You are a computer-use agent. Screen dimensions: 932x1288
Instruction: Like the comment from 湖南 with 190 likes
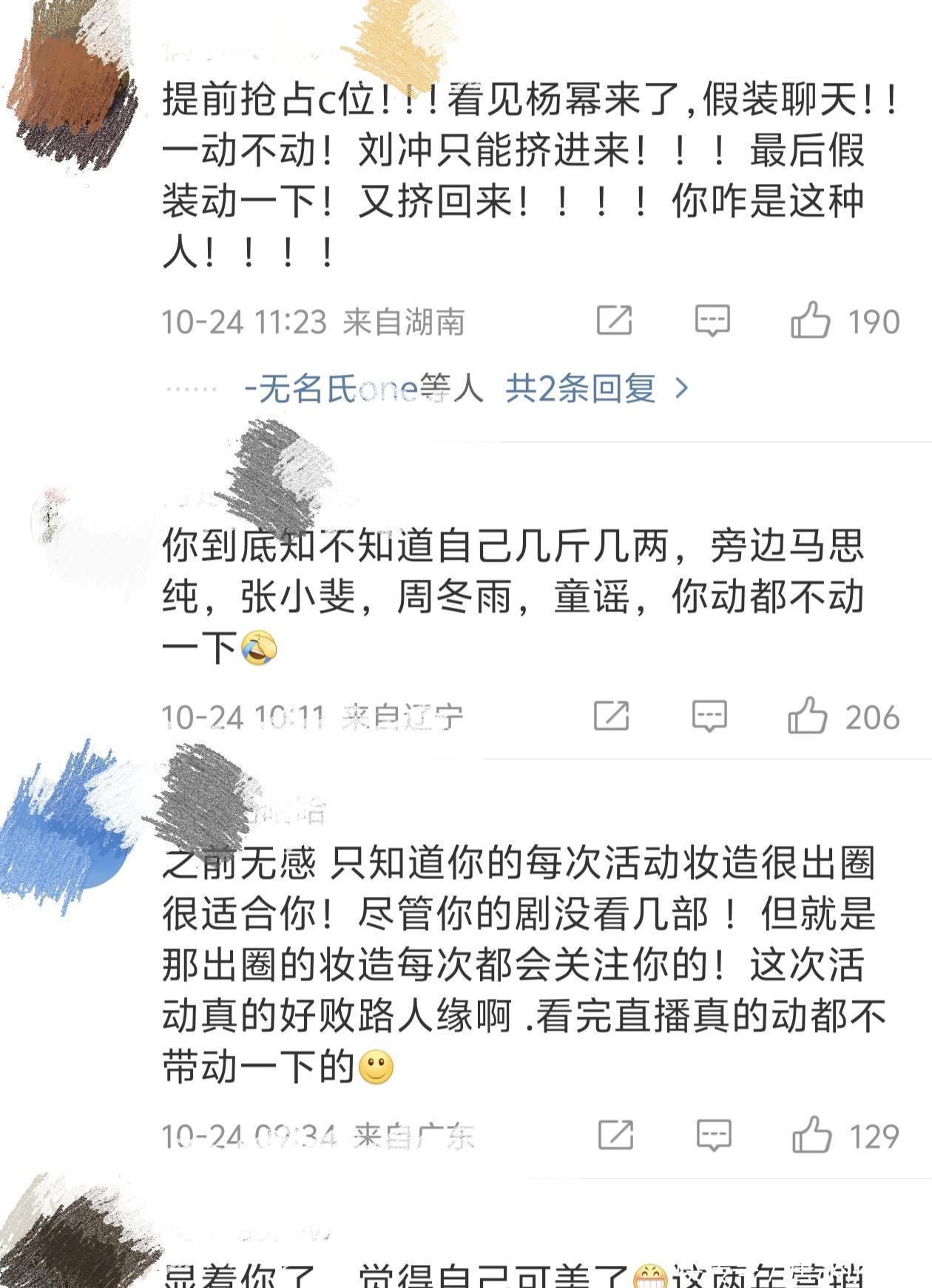point(811,321)
